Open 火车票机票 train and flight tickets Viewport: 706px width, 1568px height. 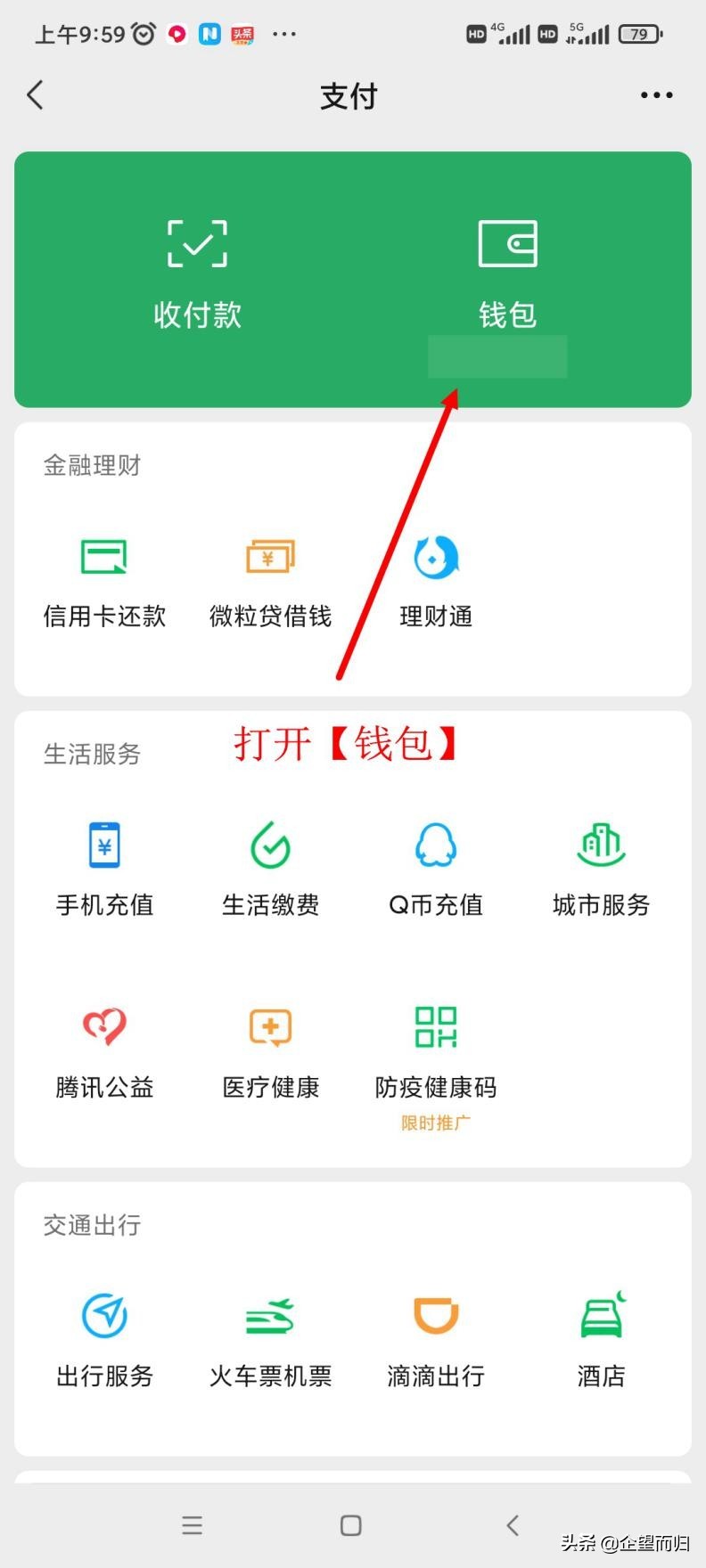tap(269, 1341)
